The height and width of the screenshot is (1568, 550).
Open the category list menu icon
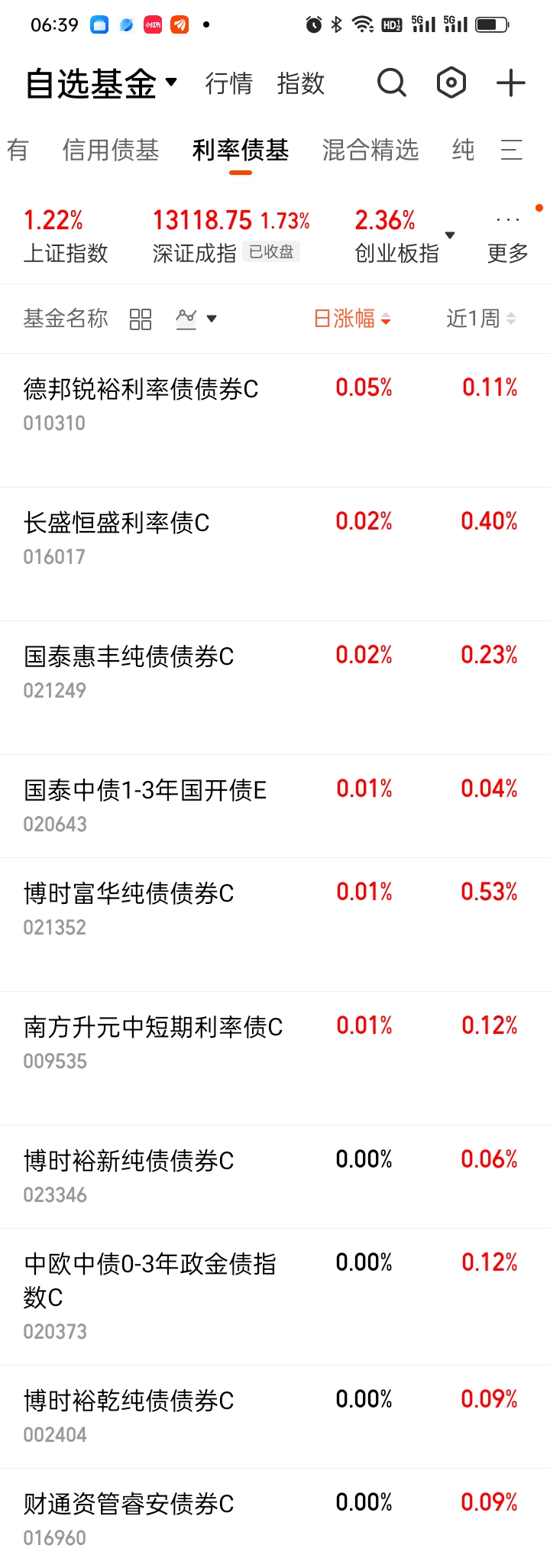tap(511, 150)
